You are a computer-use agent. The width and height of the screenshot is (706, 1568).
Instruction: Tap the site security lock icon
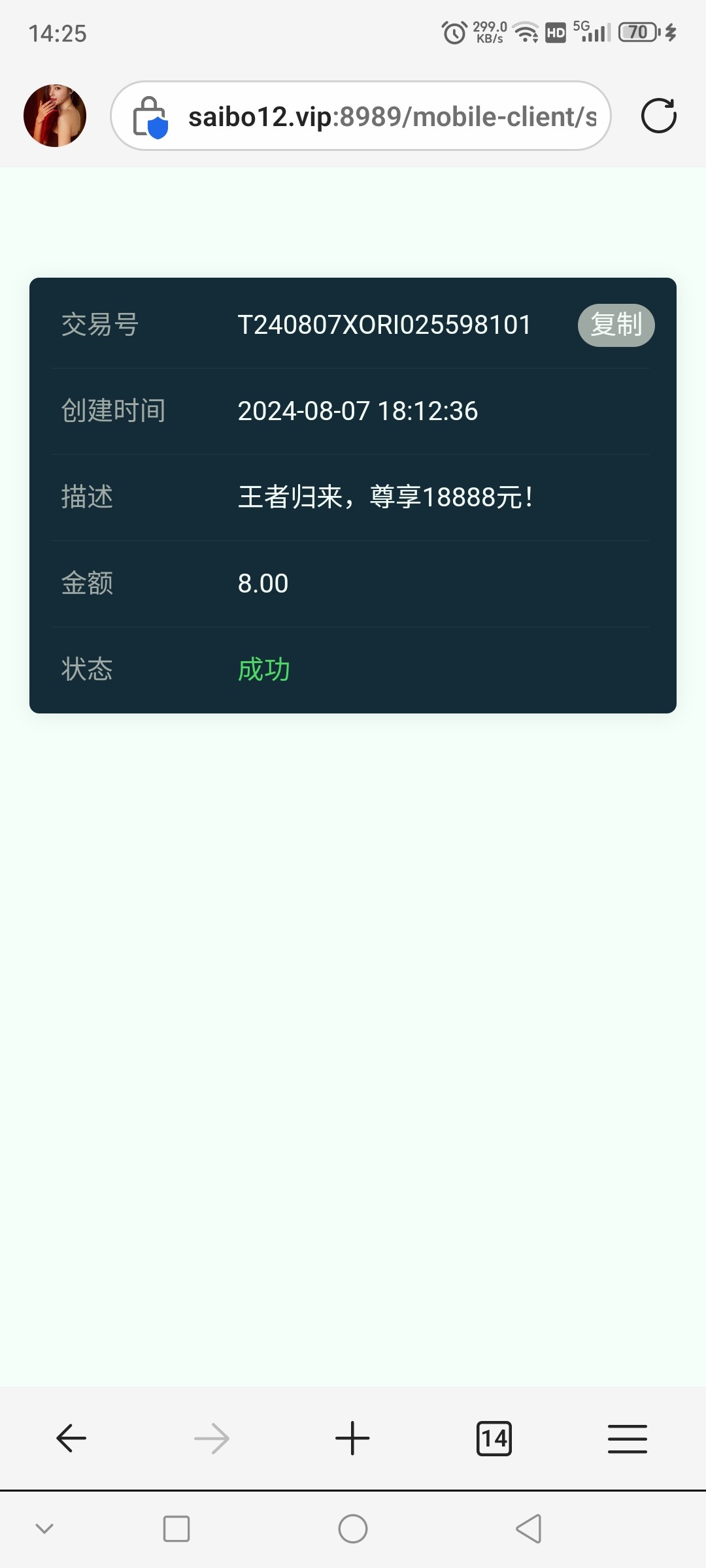(x=150, y=118)
